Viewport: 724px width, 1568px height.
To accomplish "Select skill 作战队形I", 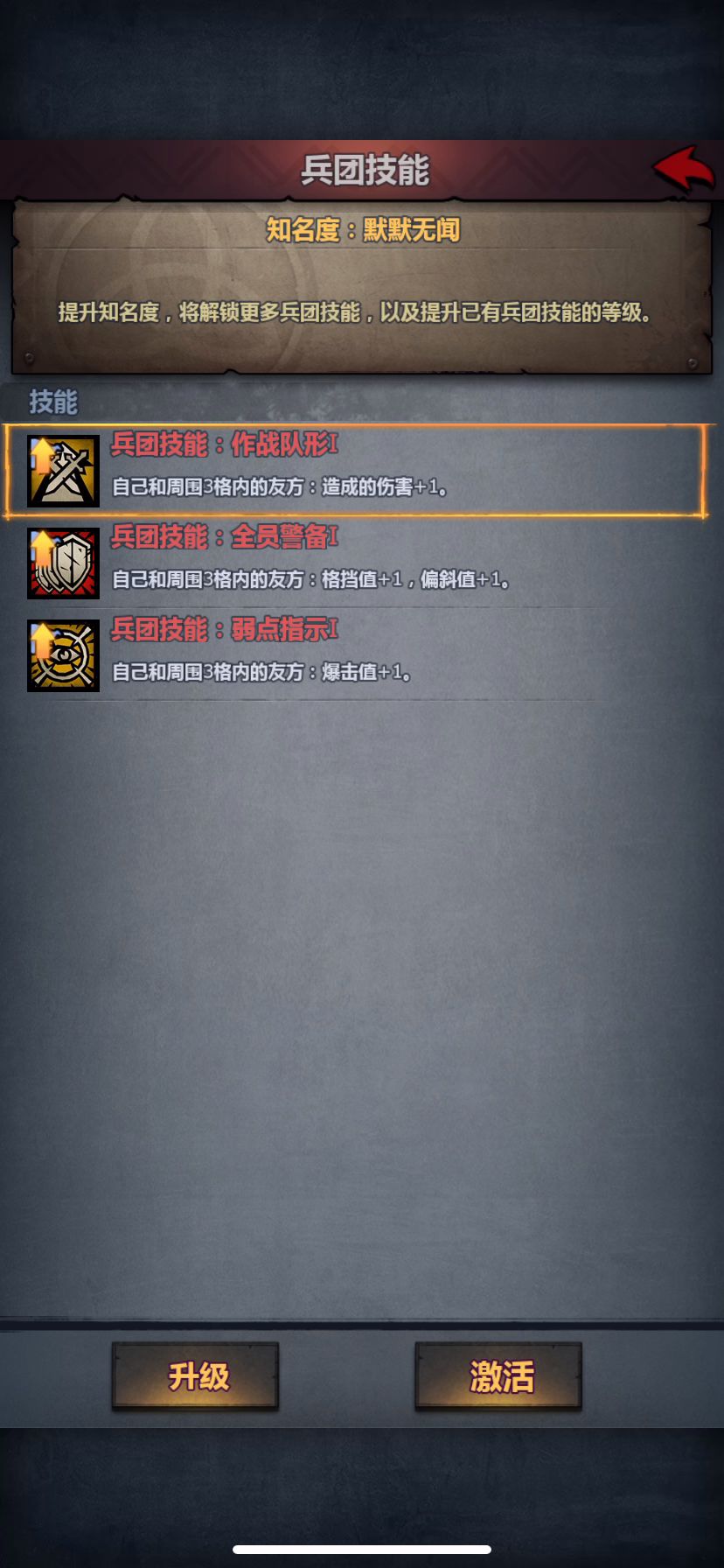I will pyautogui.click(x=354, y=470).
